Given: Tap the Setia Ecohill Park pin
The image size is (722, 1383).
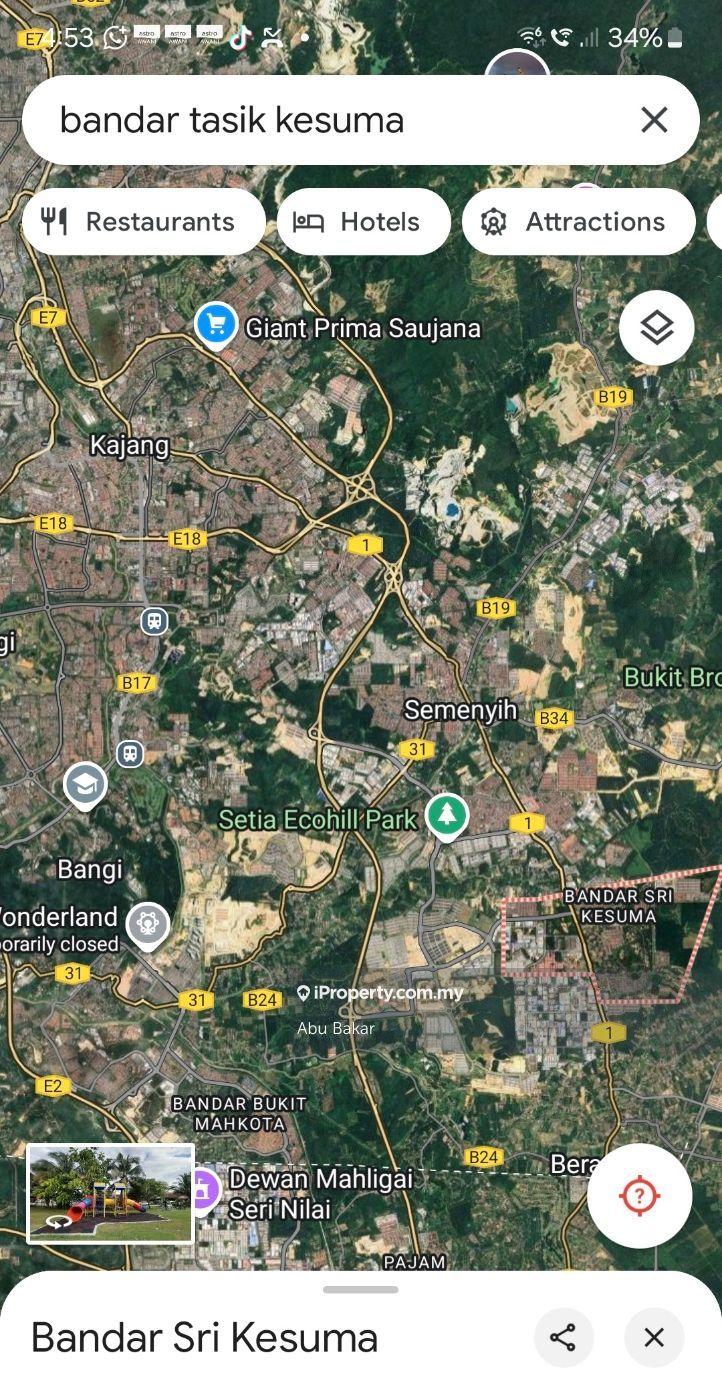Looking at the screenshot, I should (x=447, y=815).
